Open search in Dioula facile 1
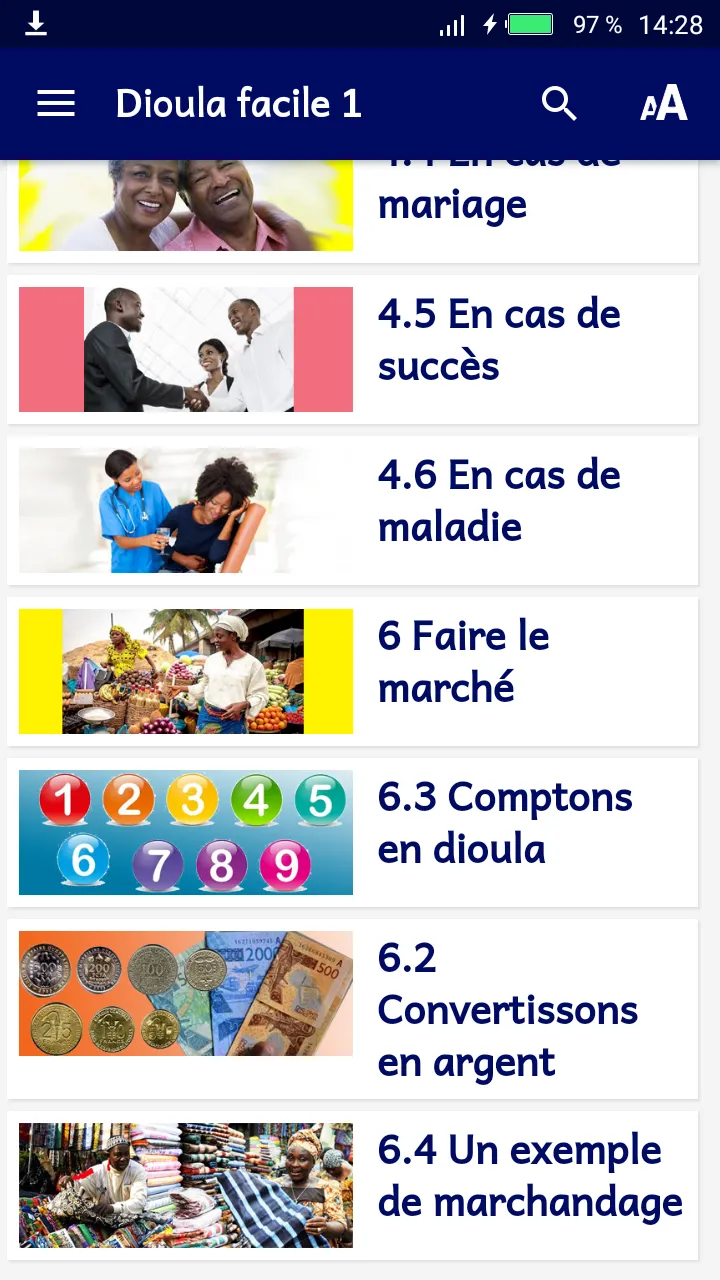 click(x=559, y=104)
